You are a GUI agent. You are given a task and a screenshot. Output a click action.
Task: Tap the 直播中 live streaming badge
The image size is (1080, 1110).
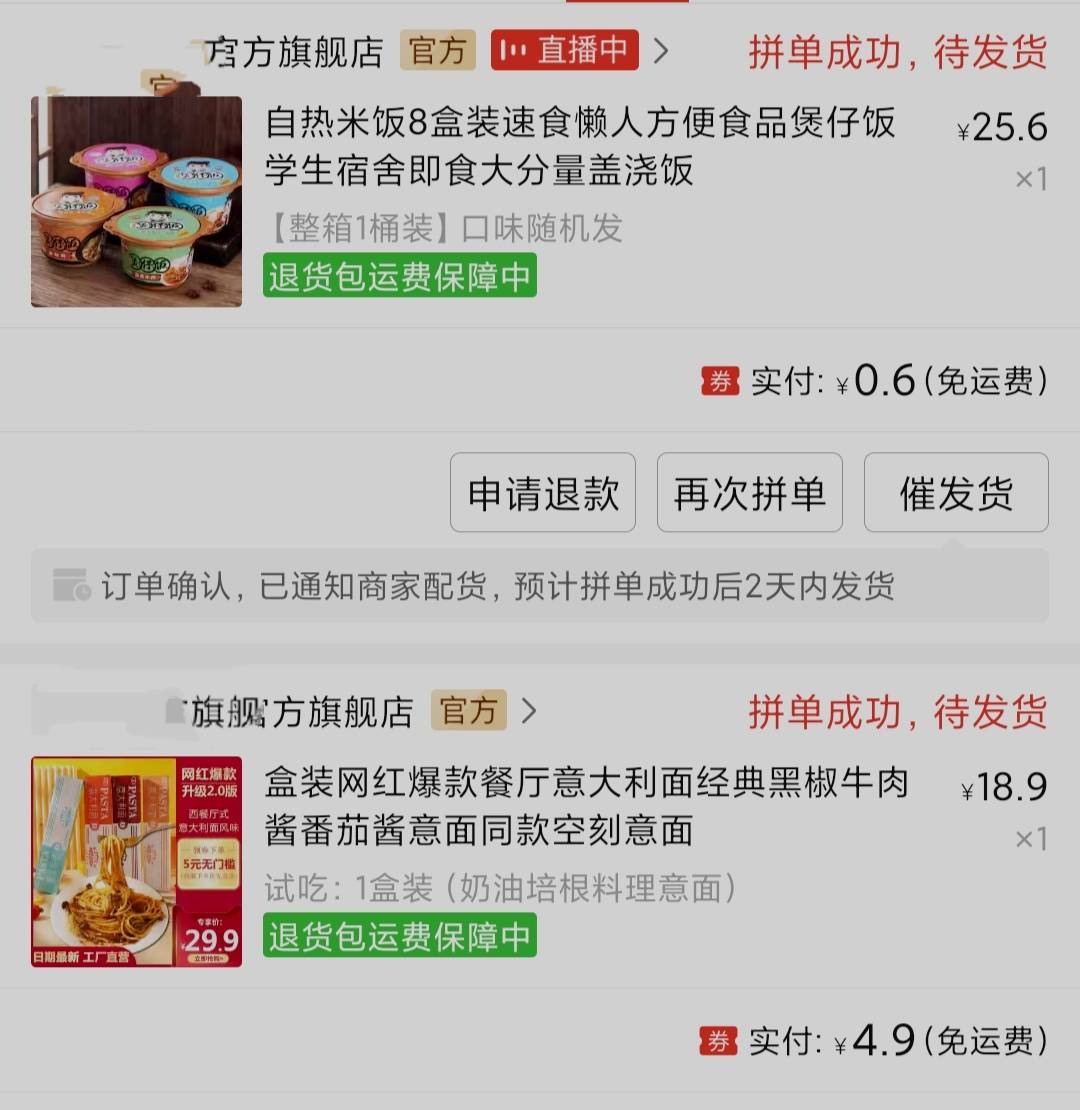(565, 50)
